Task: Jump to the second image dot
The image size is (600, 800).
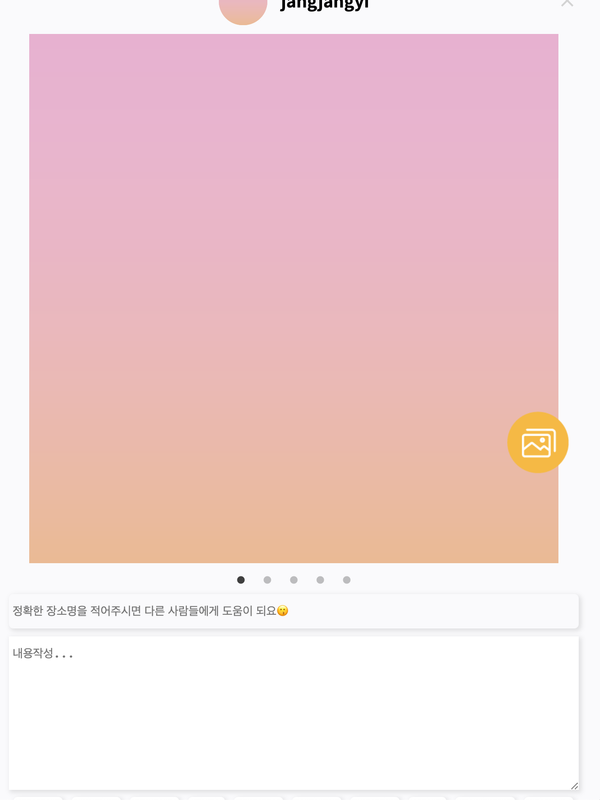Action: pos(267,580)
